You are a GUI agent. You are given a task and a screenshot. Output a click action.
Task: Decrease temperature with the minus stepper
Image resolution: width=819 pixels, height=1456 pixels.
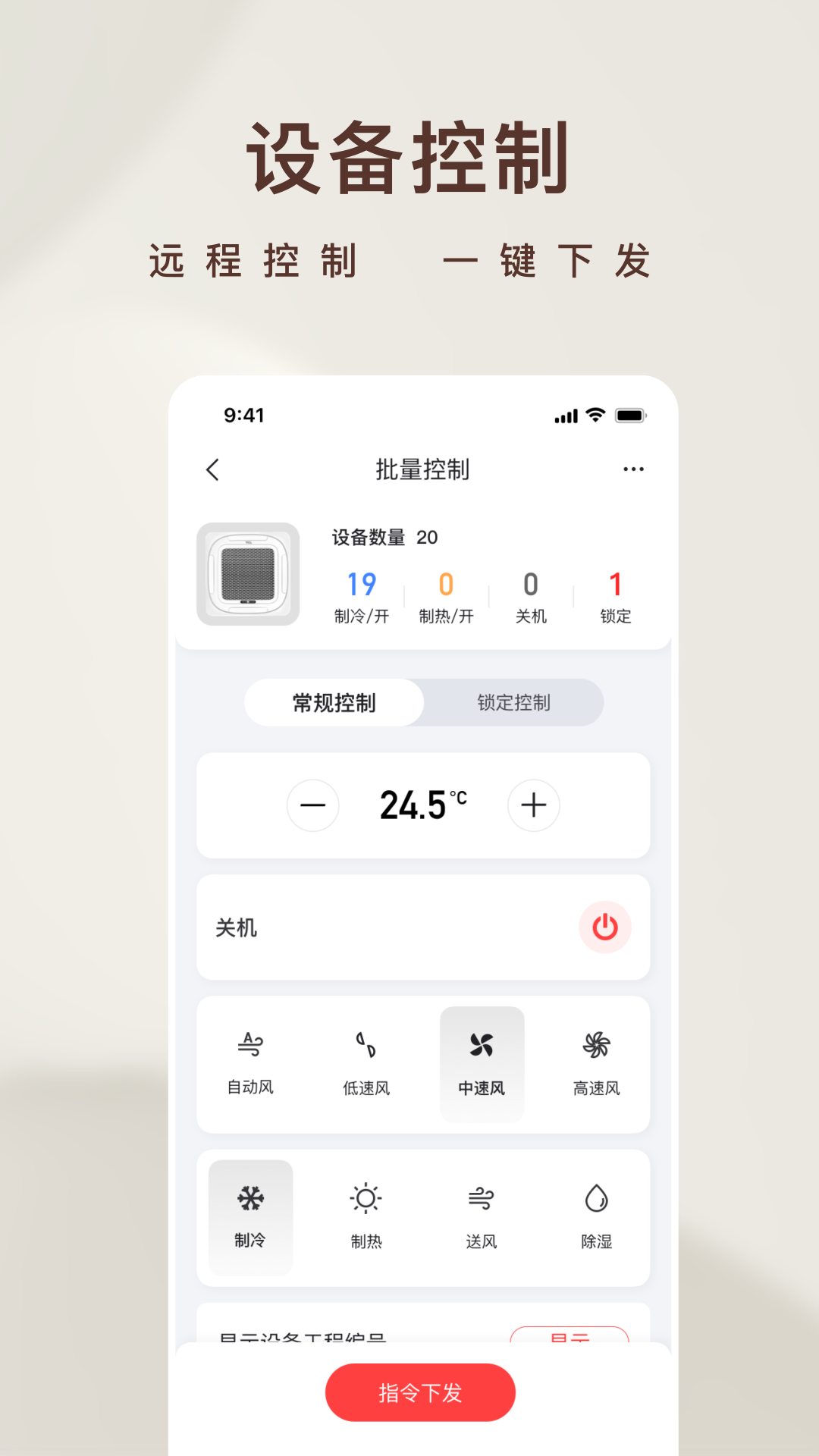[313, 805]
